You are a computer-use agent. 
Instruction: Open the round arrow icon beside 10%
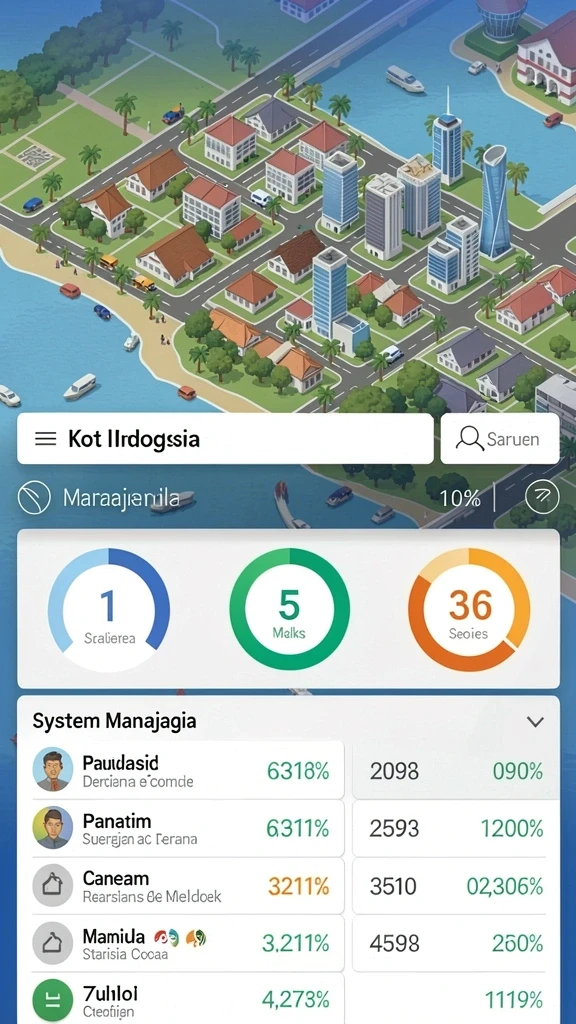coord(542,498)
